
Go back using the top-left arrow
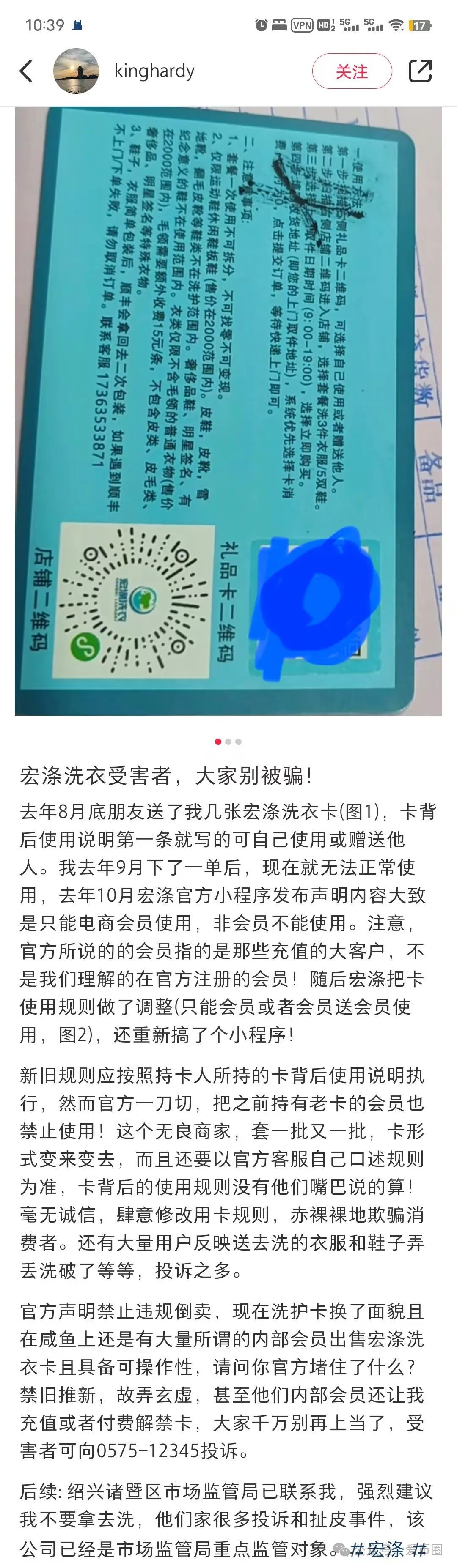26,71
